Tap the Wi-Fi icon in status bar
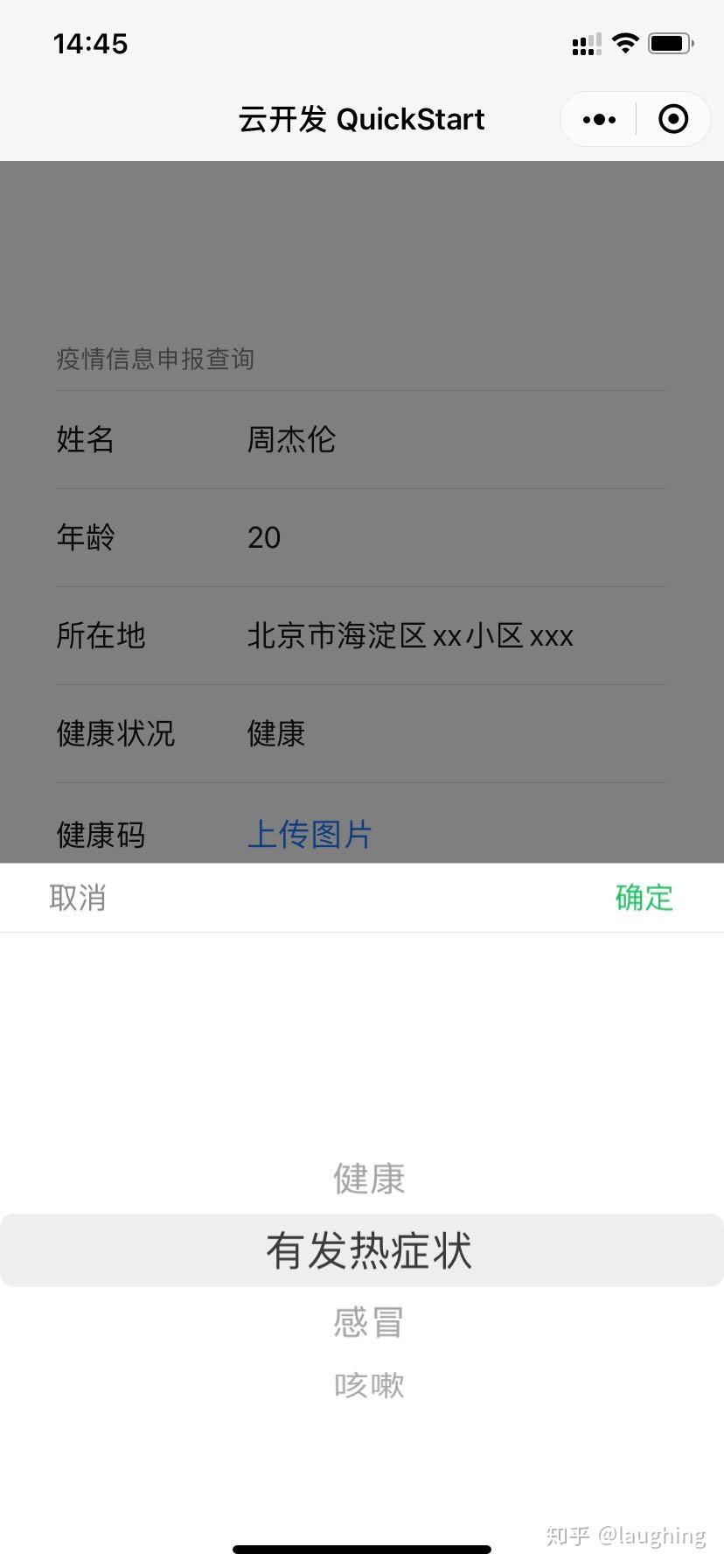724x1568 pixels. pos(625,42)
